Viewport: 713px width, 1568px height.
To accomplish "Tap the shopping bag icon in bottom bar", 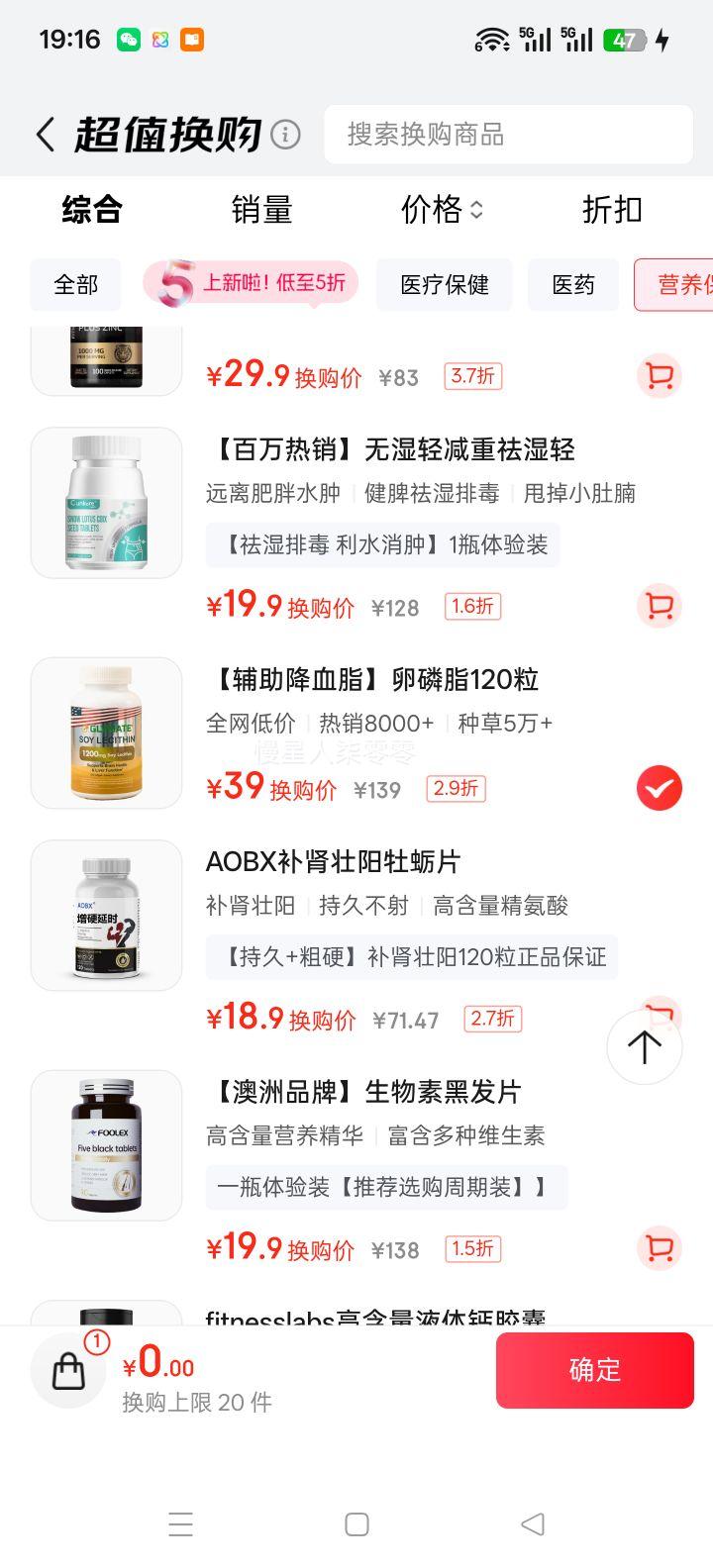I will point(67,1370).
